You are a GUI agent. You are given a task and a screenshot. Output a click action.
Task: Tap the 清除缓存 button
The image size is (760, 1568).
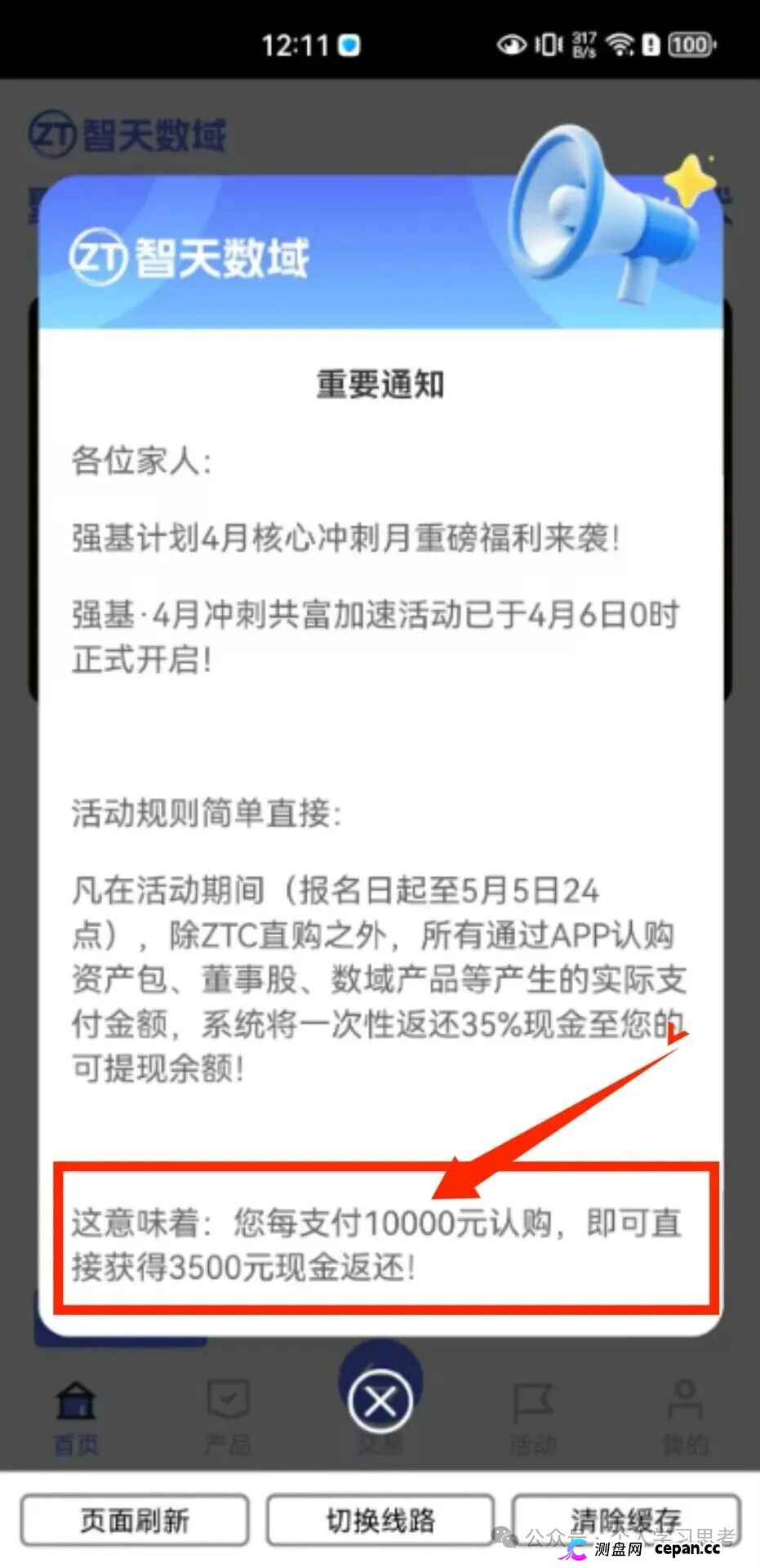coord(625,1519)
